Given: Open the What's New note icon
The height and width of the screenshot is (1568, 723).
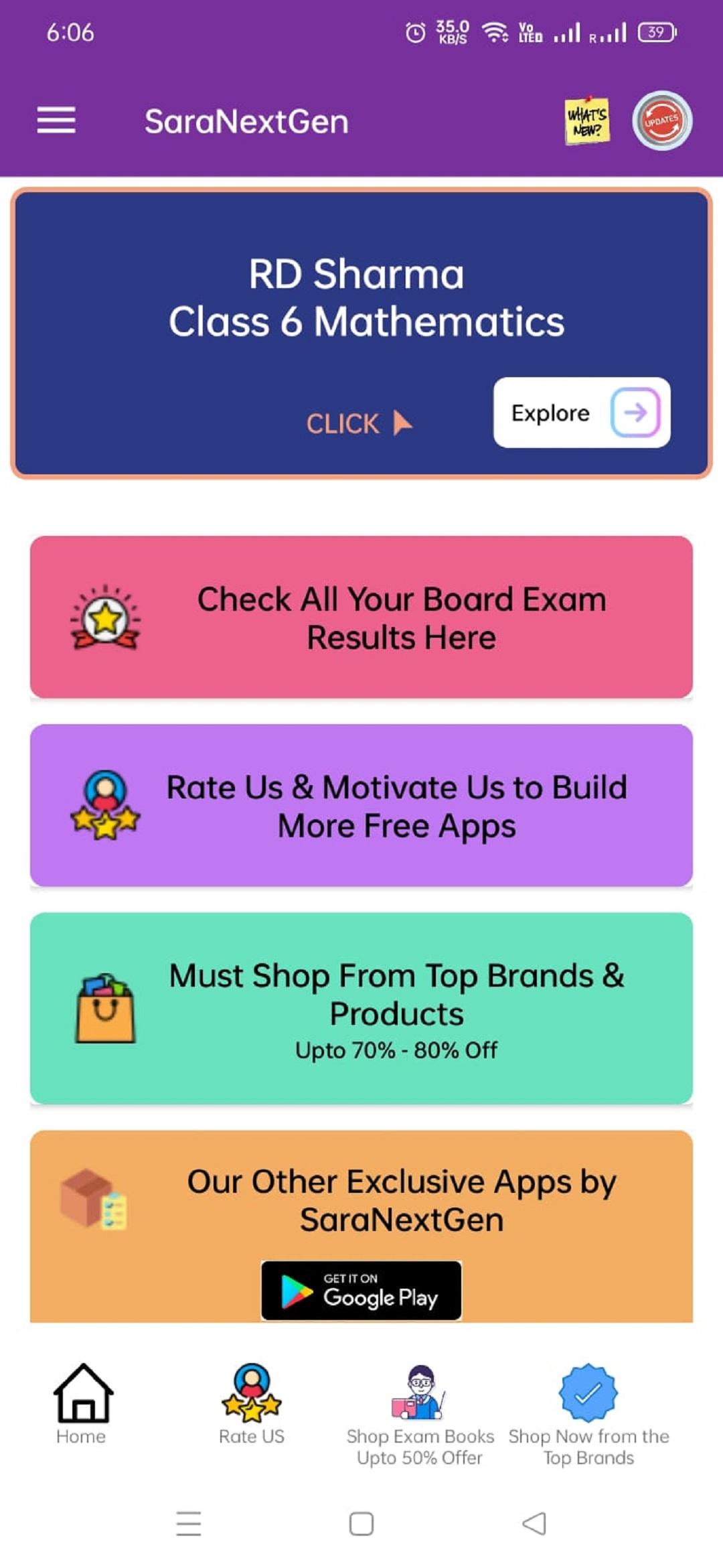Looking at the screenshot, I should point(587,121).
